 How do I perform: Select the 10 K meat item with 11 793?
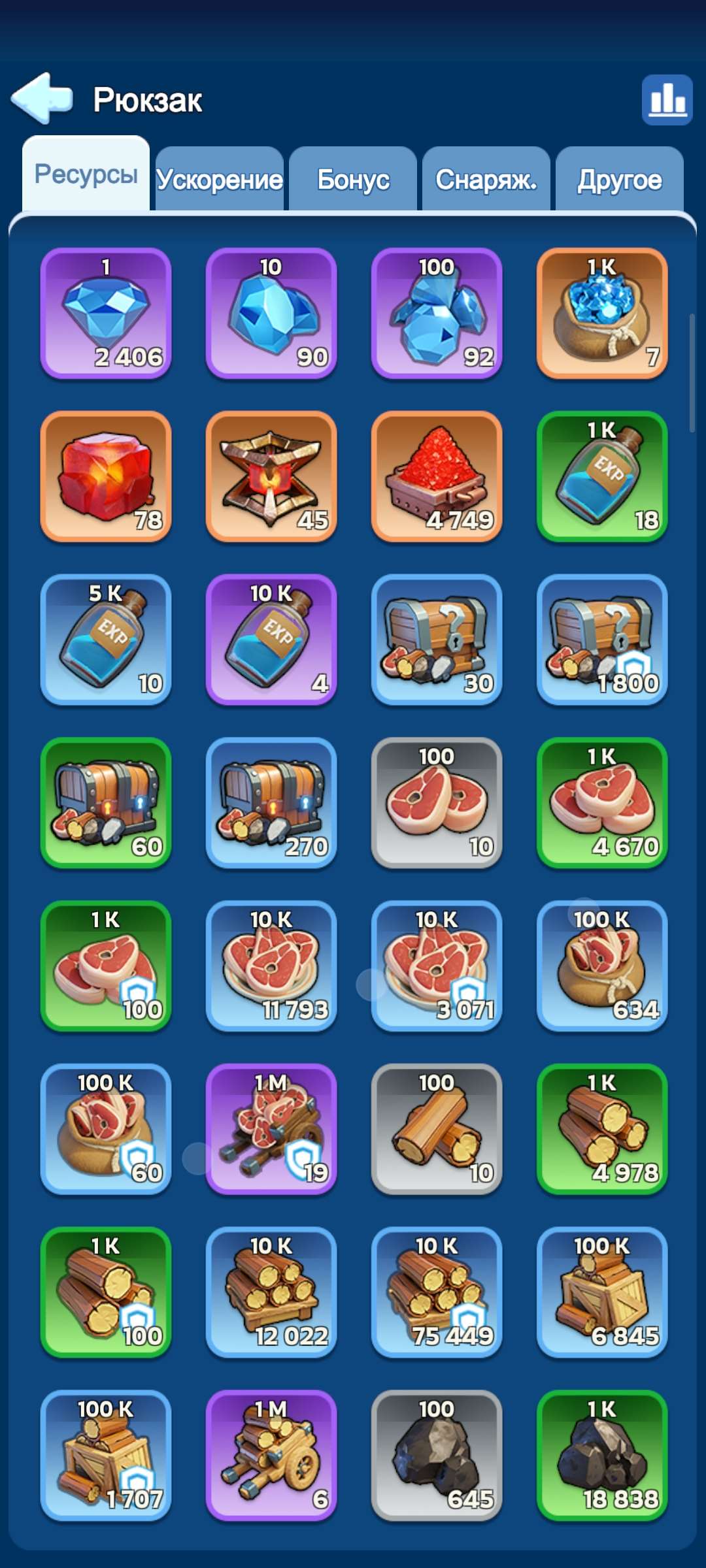coord(271,966)
